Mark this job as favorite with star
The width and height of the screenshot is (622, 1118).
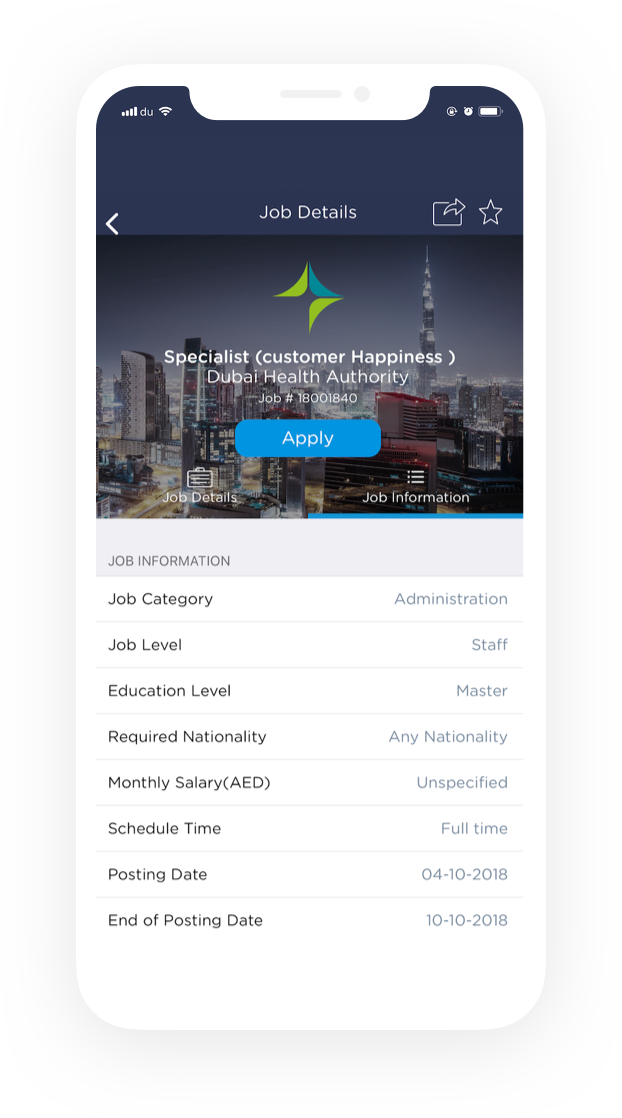click(x=490, y=212)
